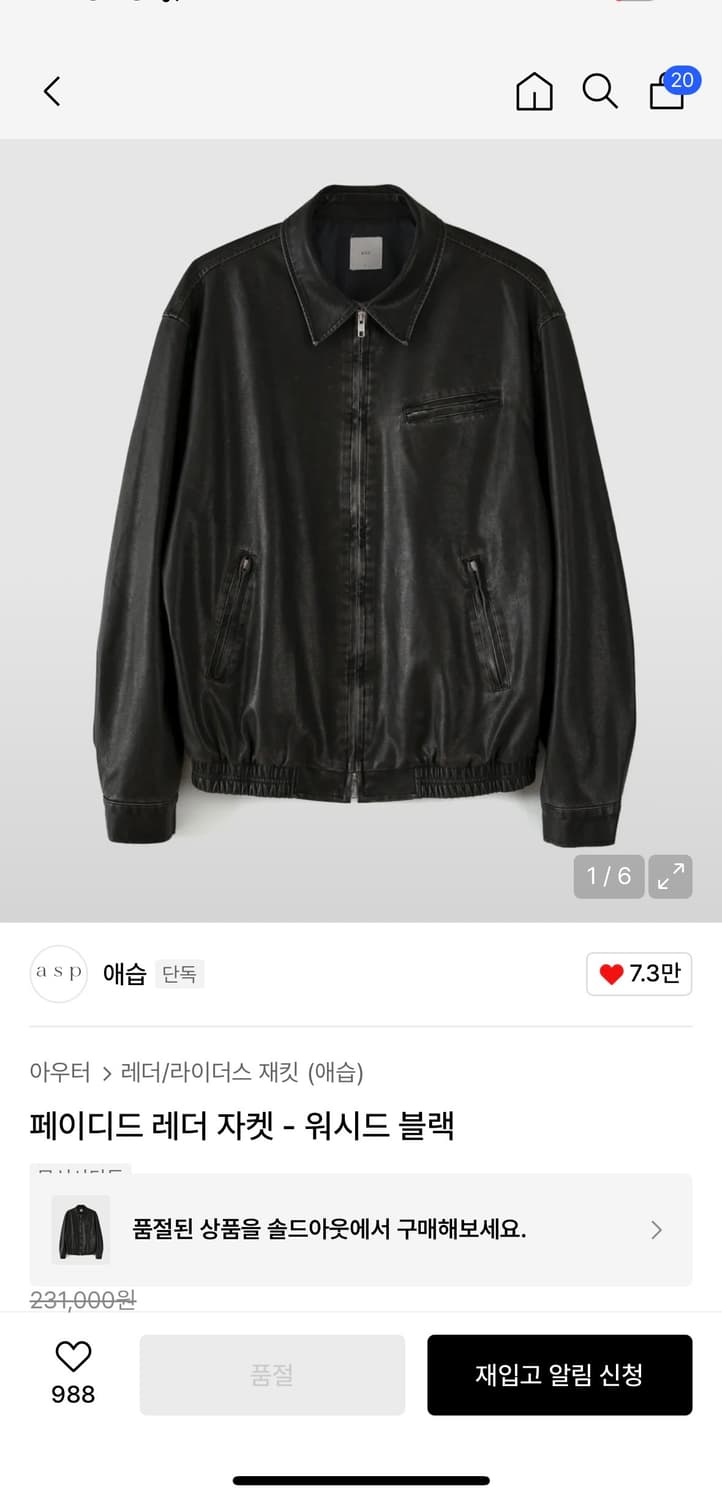Tap the asp brand logo circle
This screenshot has width=722, height=1500.
click(58, 974)
